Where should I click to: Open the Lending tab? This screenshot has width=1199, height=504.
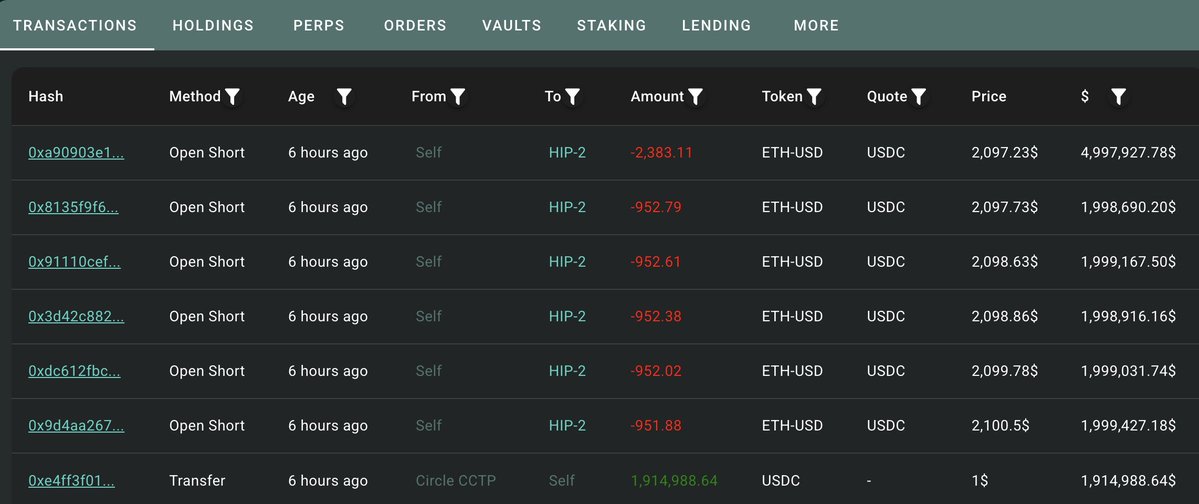tap(716, 26)
